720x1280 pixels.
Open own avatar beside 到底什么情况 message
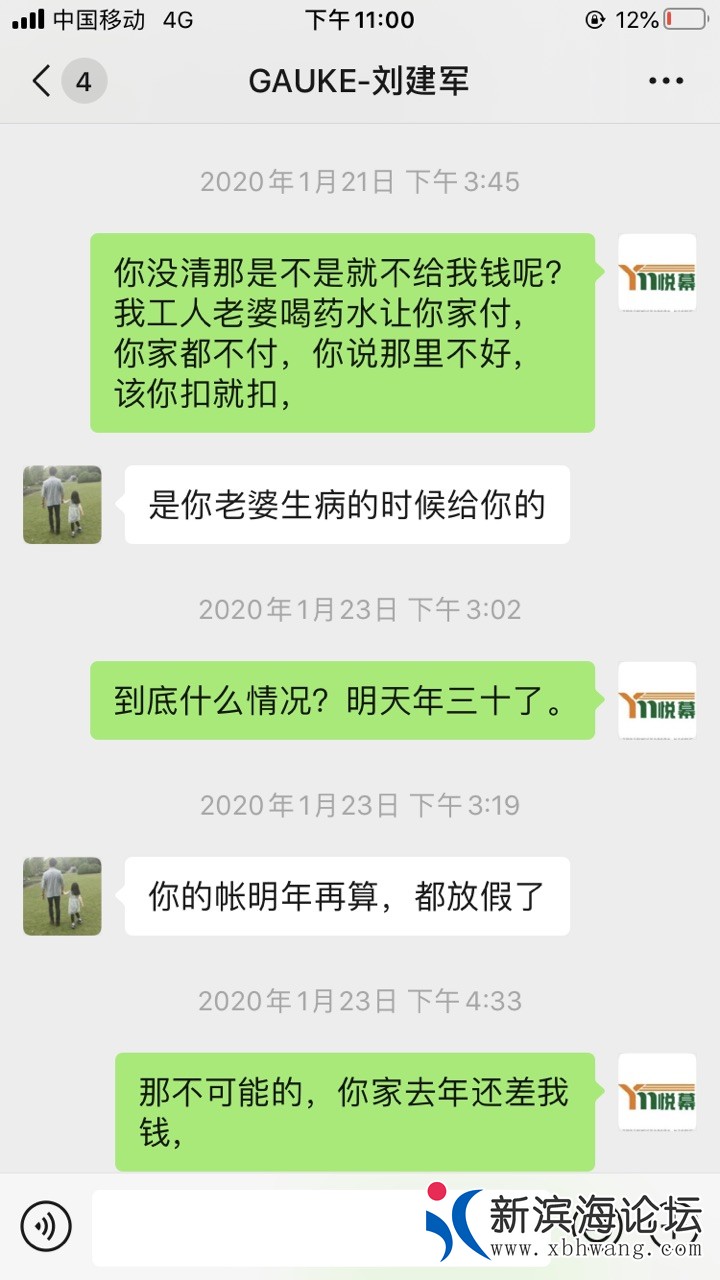pyautogui.click(x=657, y=700)
